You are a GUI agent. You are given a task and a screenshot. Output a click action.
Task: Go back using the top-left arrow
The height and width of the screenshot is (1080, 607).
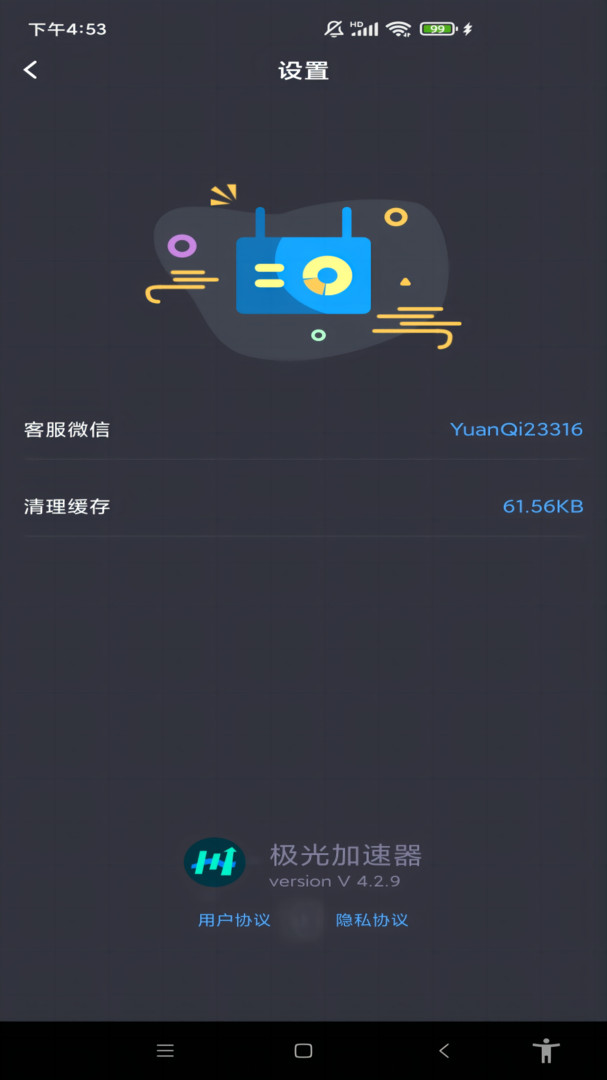coord(30,70)
